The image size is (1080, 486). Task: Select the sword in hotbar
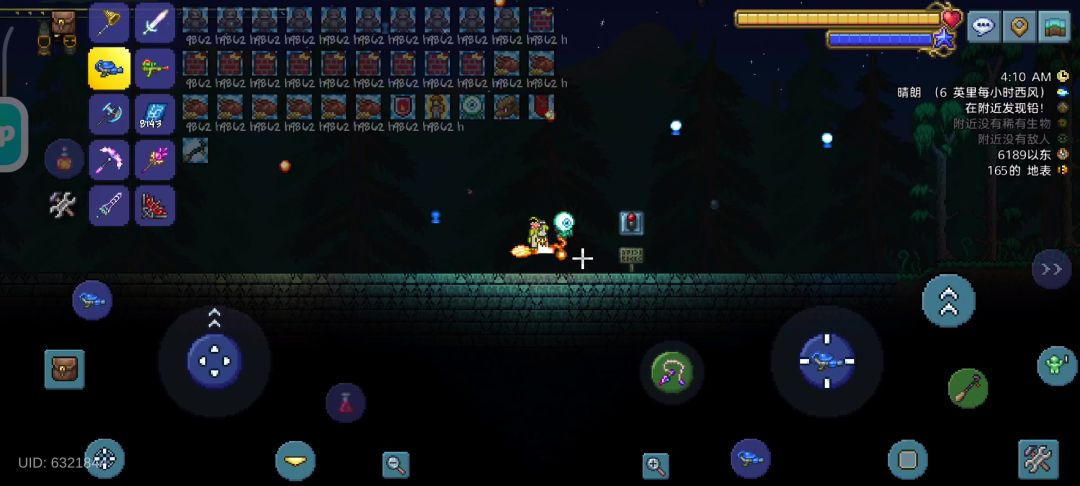tap(155, 22)
